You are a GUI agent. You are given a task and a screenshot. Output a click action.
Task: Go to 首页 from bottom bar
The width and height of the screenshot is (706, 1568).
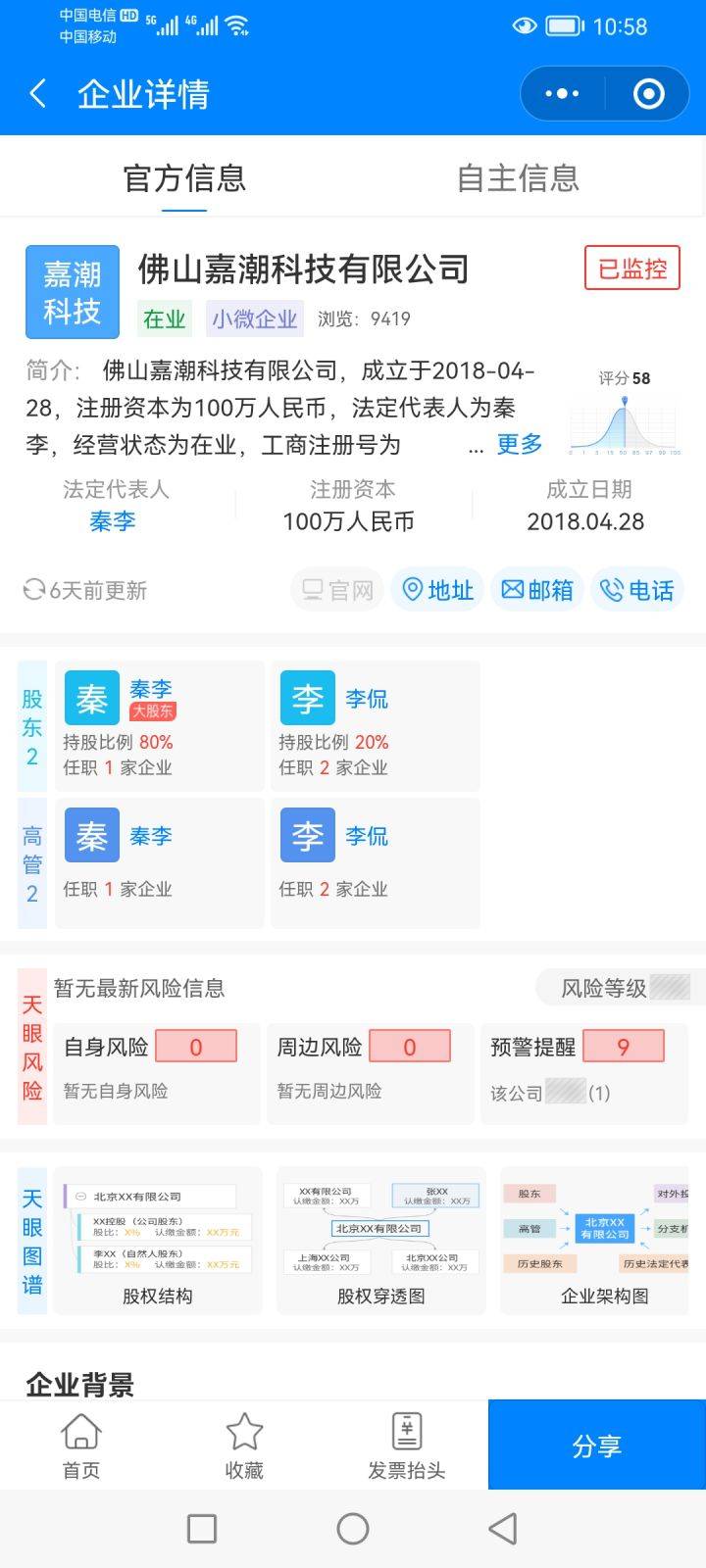pyautogui.click(x=81, y=1445)
